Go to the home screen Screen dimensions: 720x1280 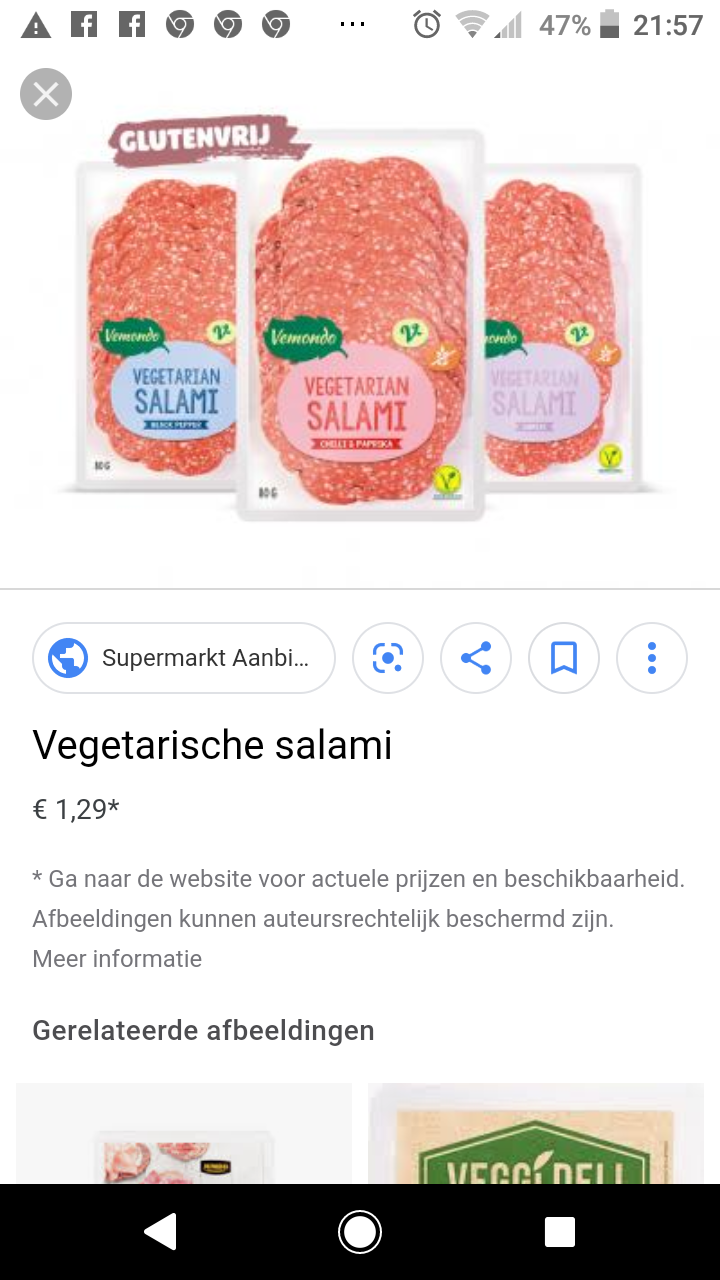tap(360, 1232)
